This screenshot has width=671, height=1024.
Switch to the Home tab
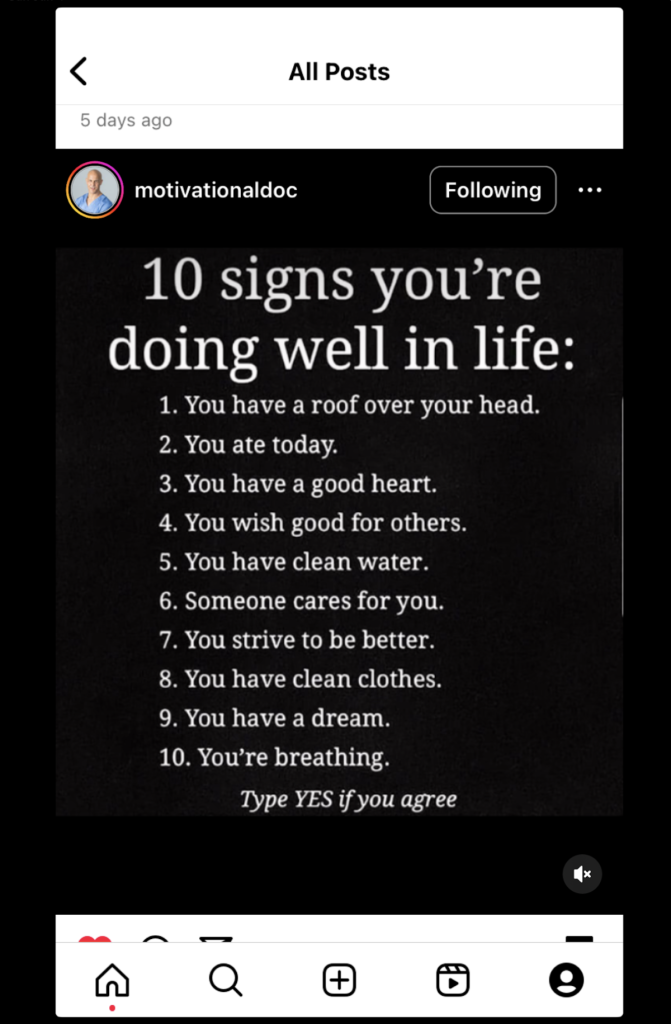click(x=112, y=981)
